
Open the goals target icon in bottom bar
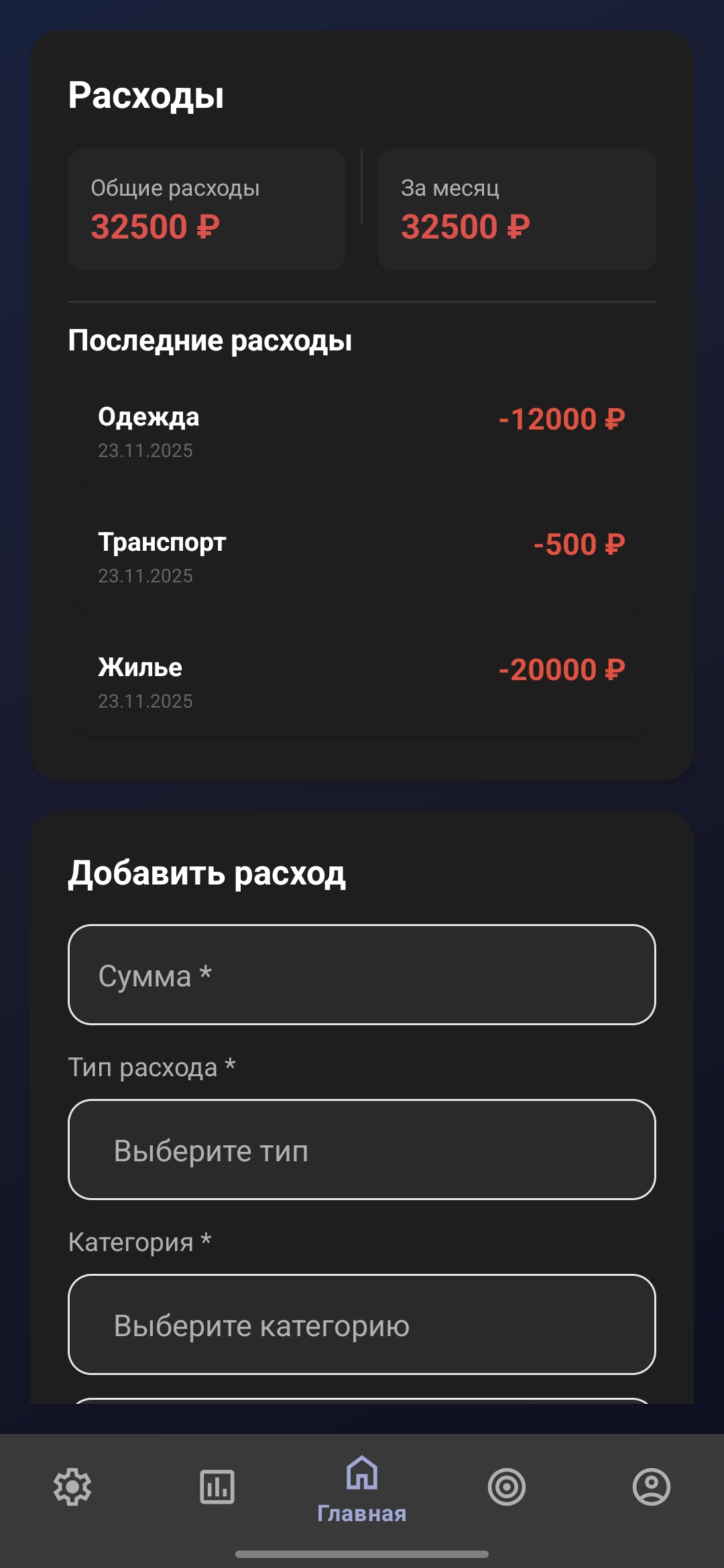[x=507, y=1486]
